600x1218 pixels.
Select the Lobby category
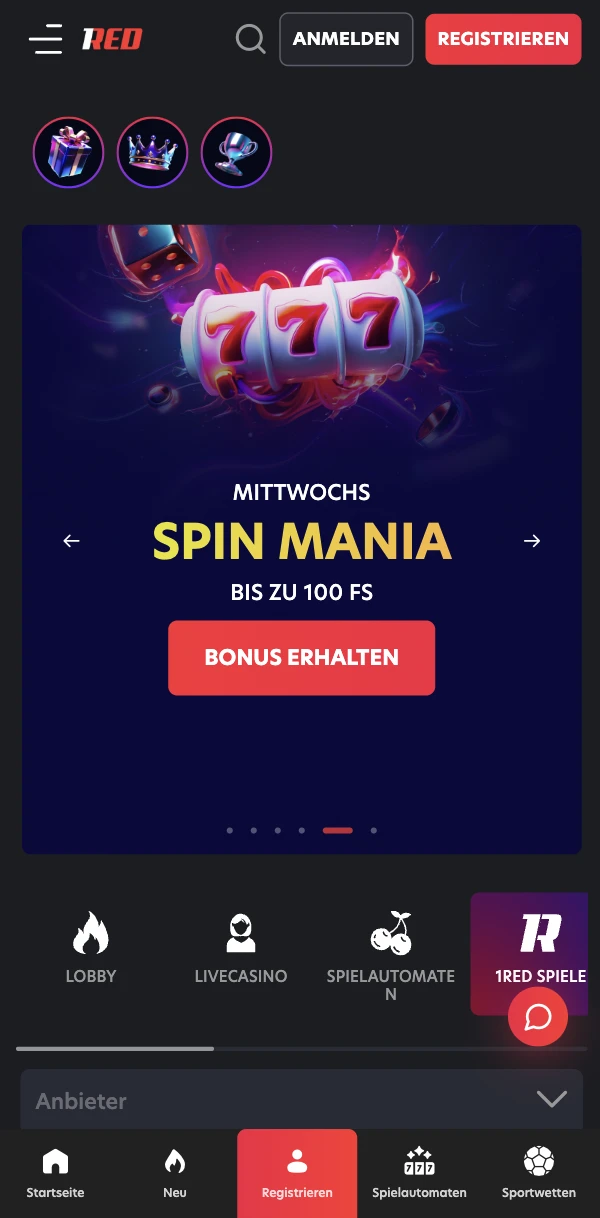[x=91, y=948]
